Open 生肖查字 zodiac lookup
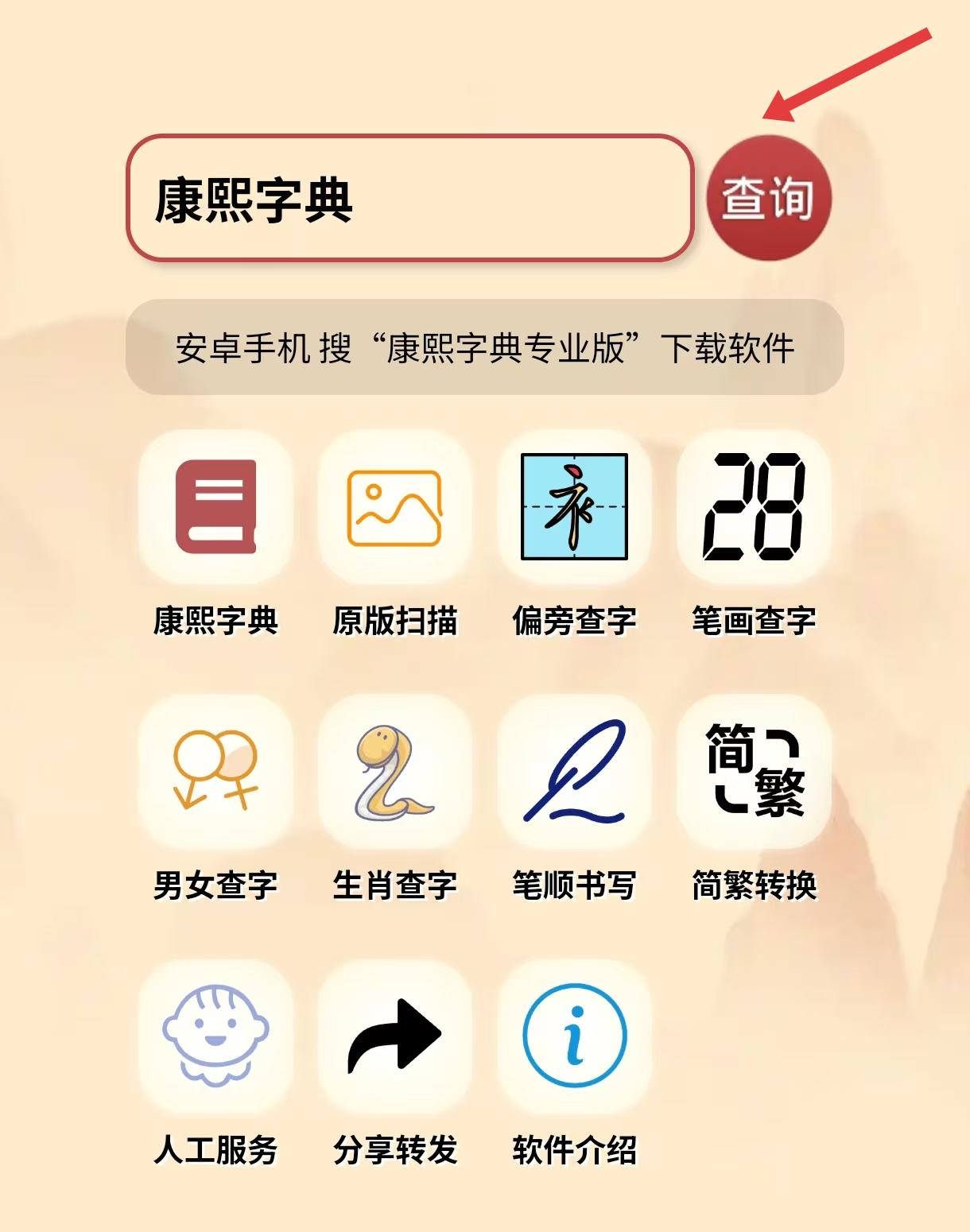The height and width of the screenshot is (1232, 970). click(x=394, y=771)
